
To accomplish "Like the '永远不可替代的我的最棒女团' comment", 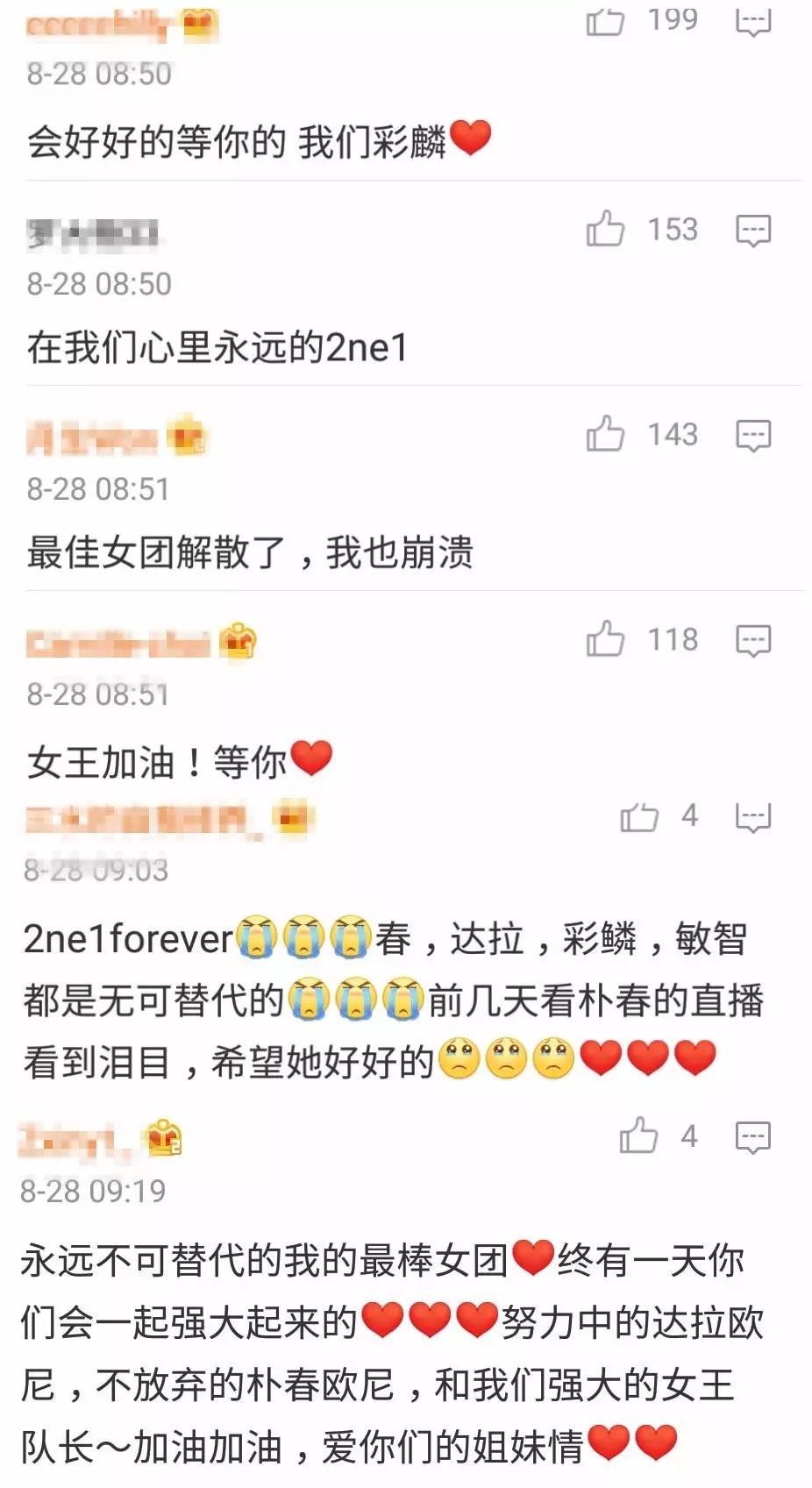I will 638,1137.
